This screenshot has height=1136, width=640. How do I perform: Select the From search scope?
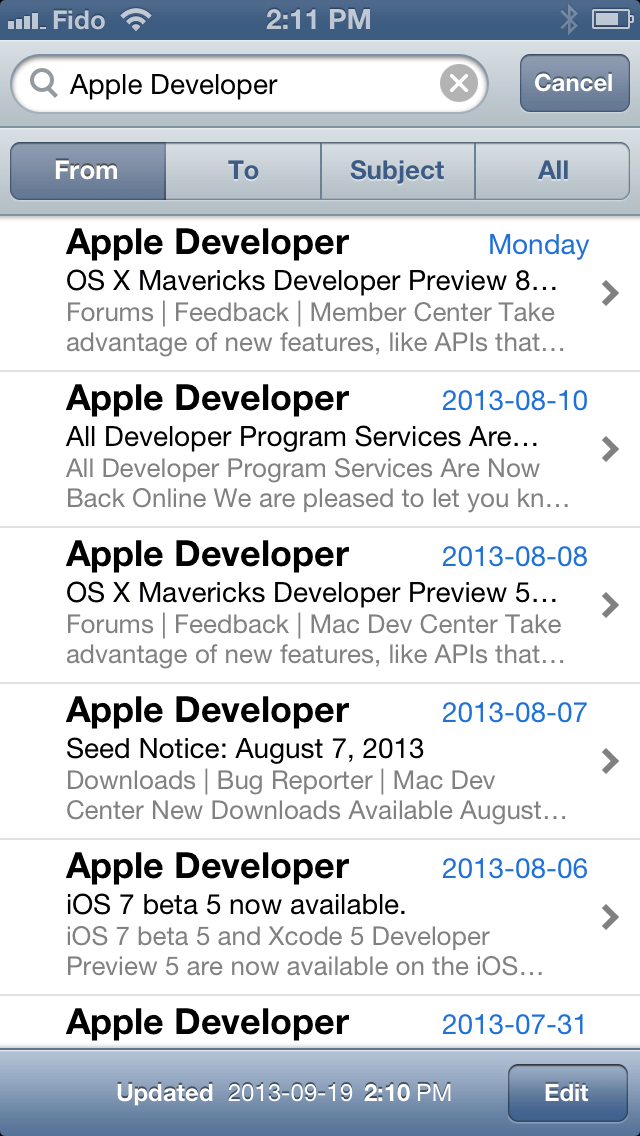click(87, 171)
